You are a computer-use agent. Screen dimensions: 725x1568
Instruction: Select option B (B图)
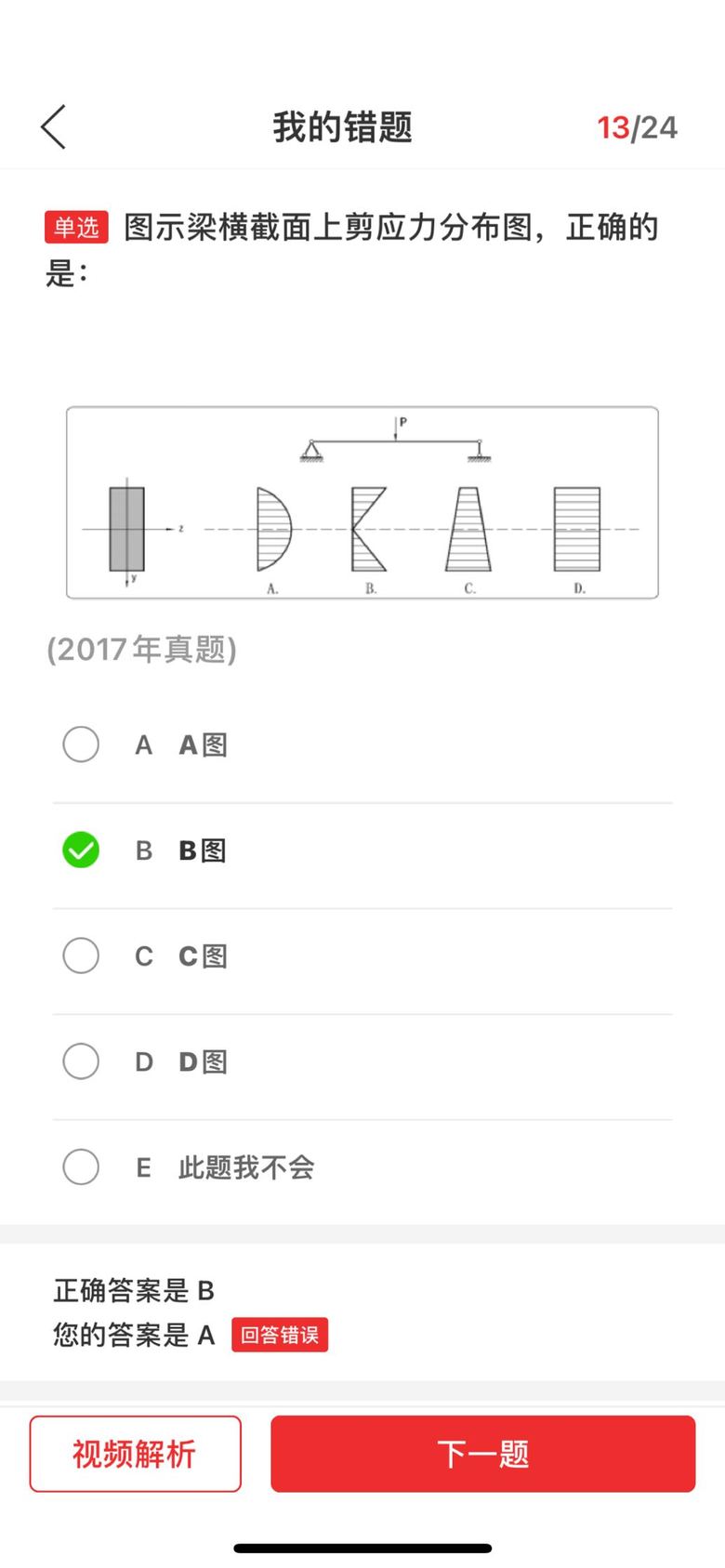(x=81, y=850)
